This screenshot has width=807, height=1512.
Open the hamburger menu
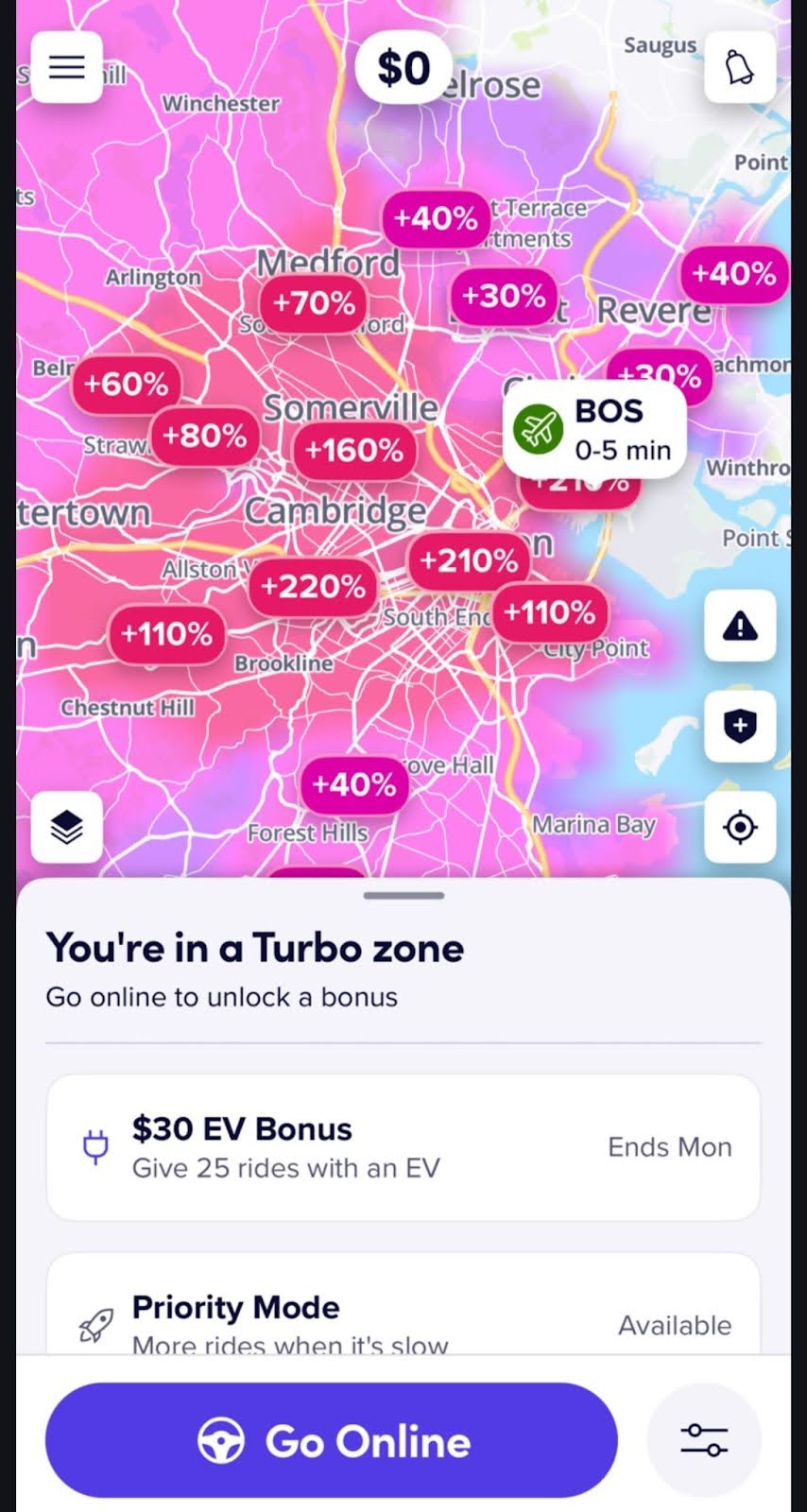pyautogui.click(x=66, y=67)
